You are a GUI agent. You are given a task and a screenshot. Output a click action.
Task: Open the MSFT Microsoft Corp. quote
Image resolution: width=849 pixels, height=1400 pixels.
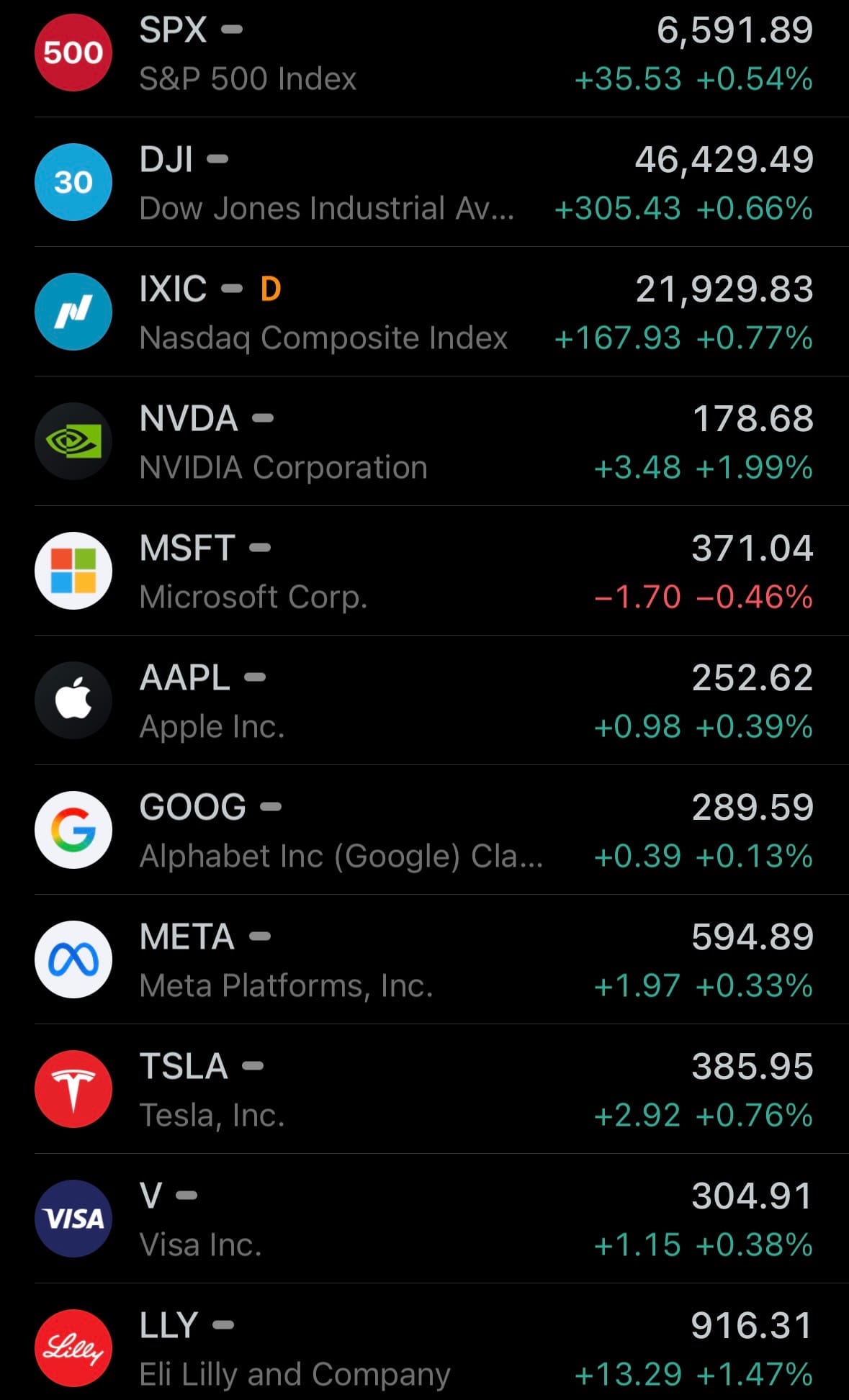coord(424,572)
